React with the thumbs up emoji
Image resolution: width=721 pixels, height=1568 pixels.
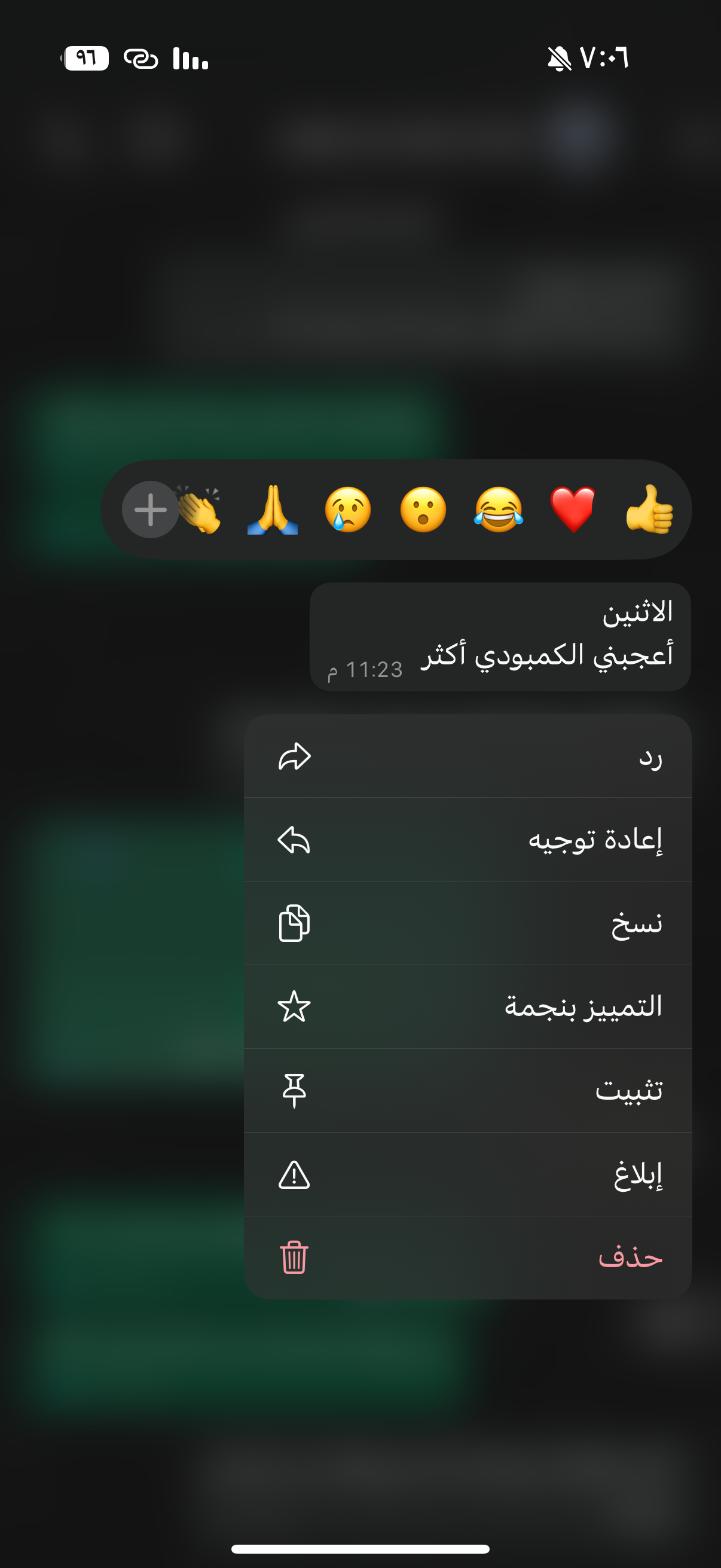click(x=649, y=510)
